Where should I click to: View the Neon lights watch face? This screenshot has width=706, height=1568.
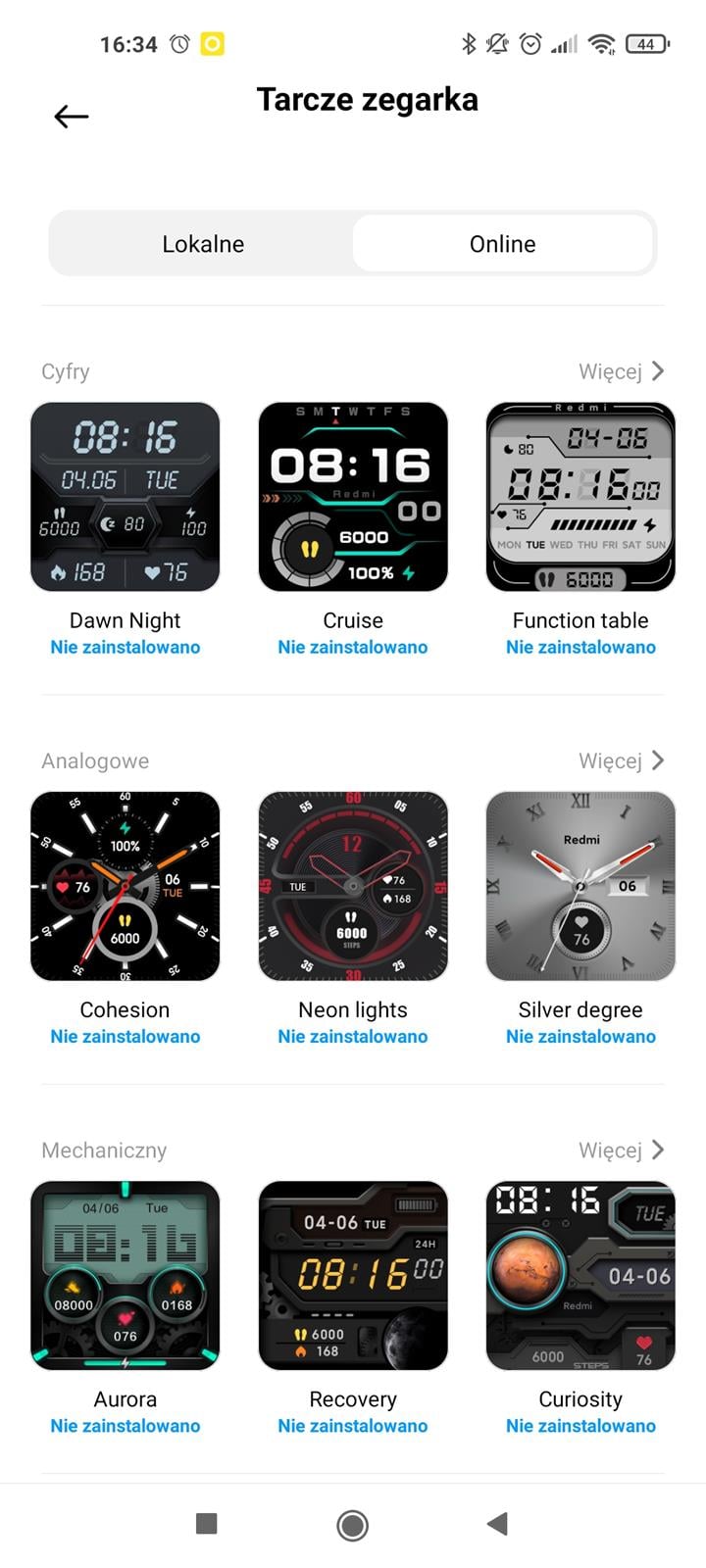click(353, 886)
